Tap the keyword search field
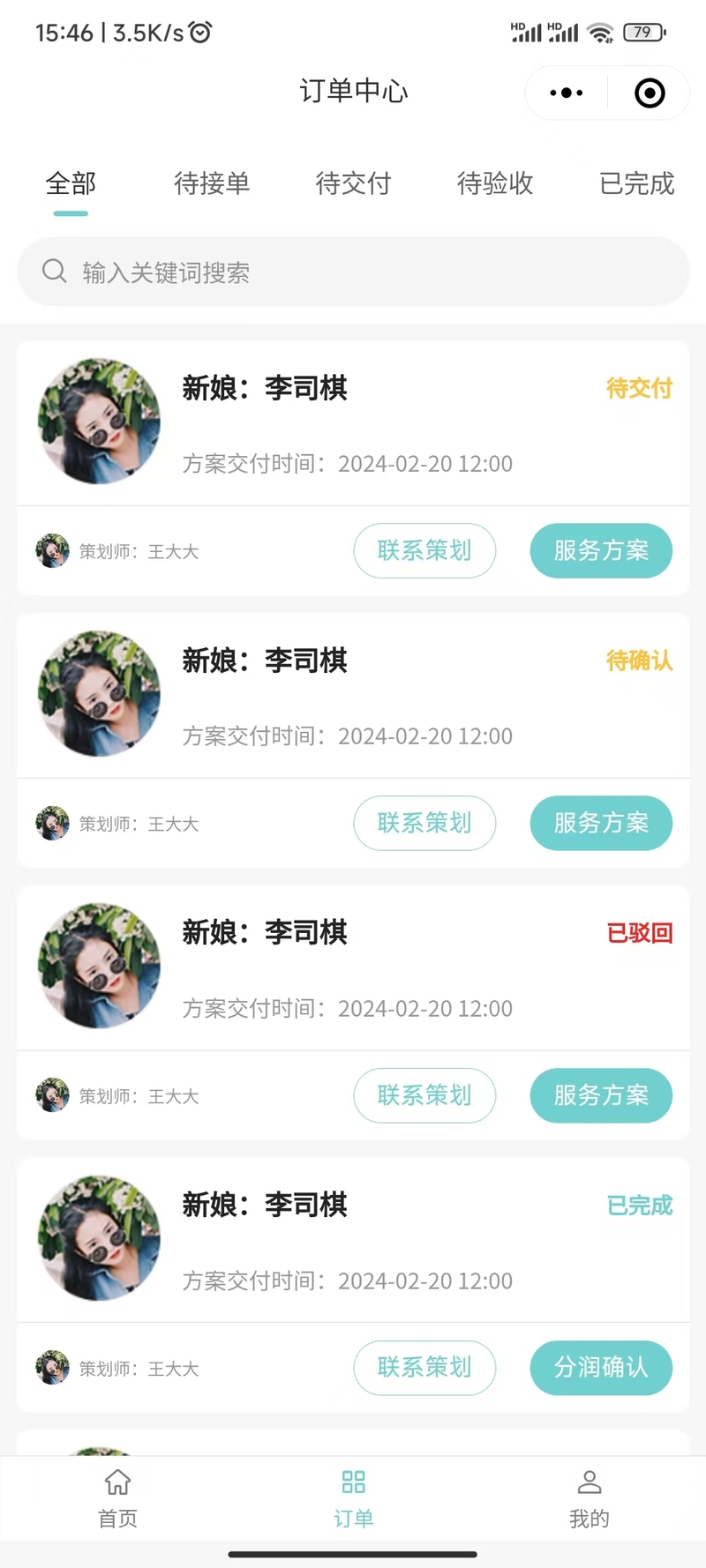The image size is (706, 1568). pos(353,272)
